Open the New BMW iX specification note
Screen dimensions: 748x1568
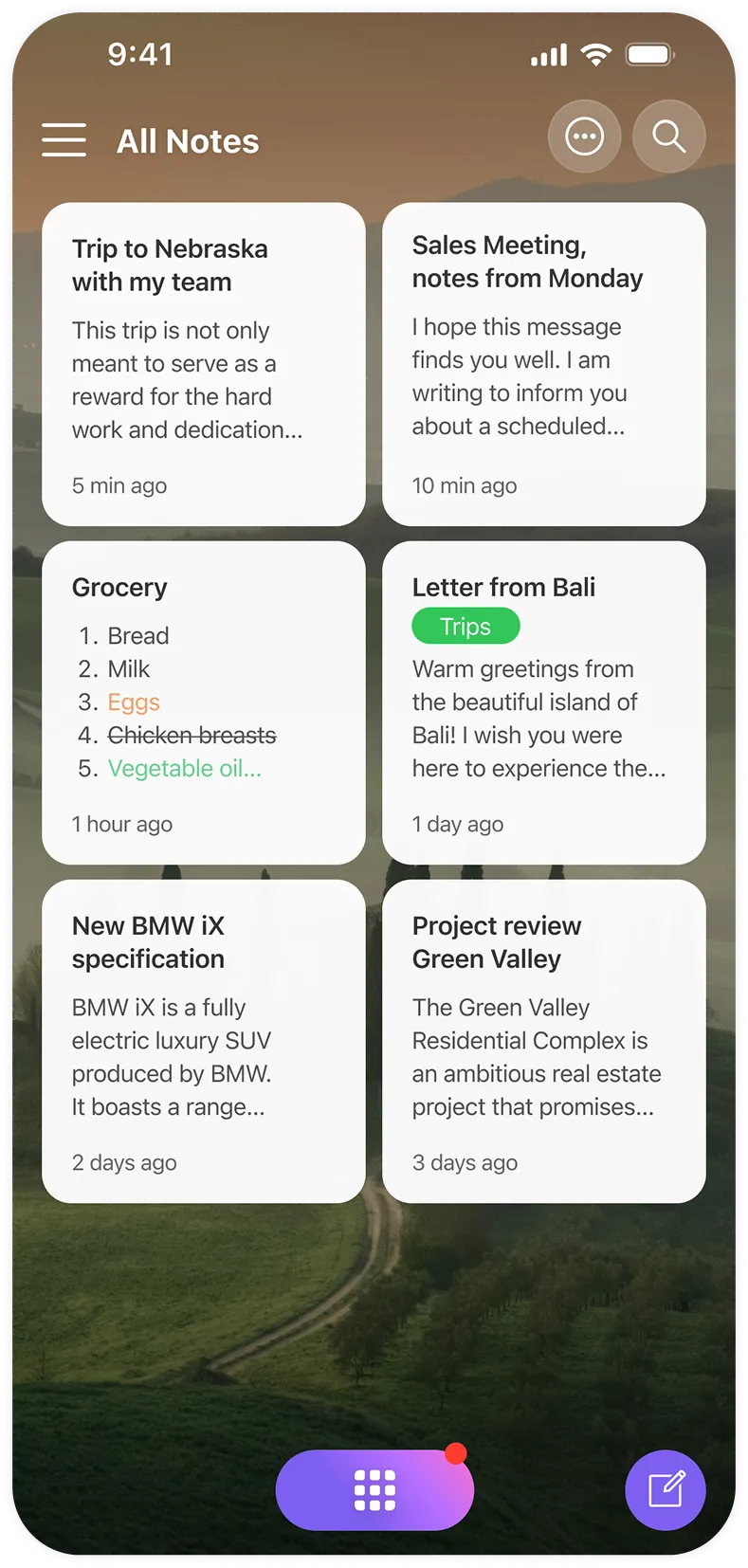pos(204,1041)
